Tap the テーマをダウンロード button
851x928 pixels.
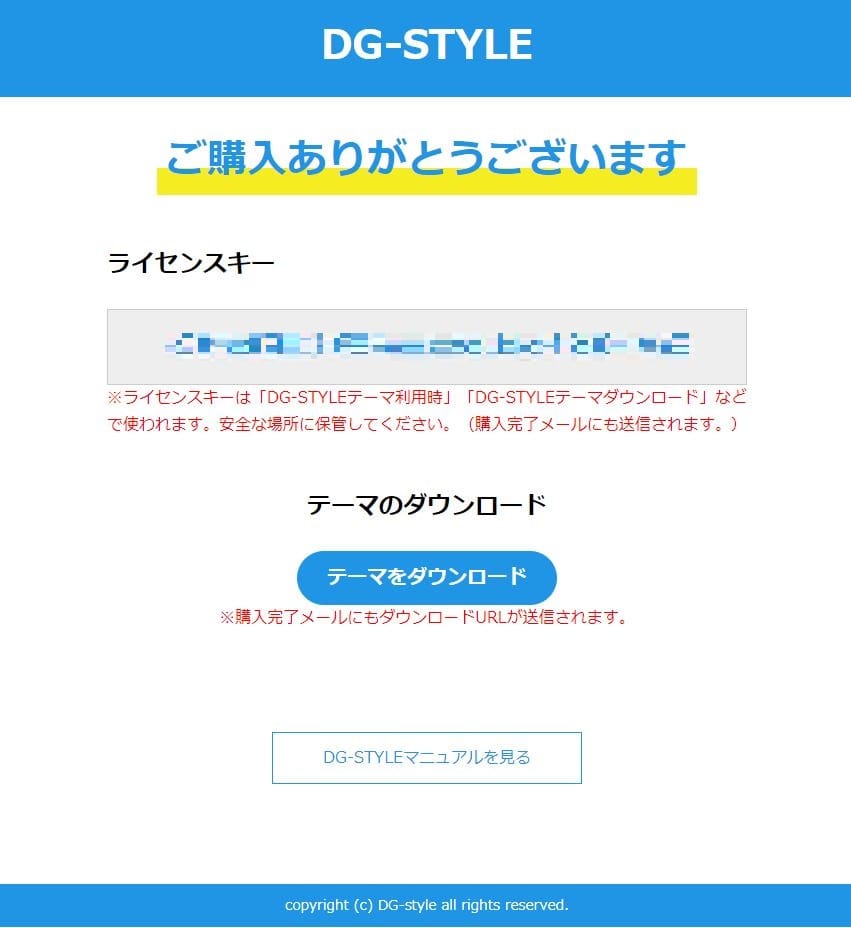[x=426, y=577]
